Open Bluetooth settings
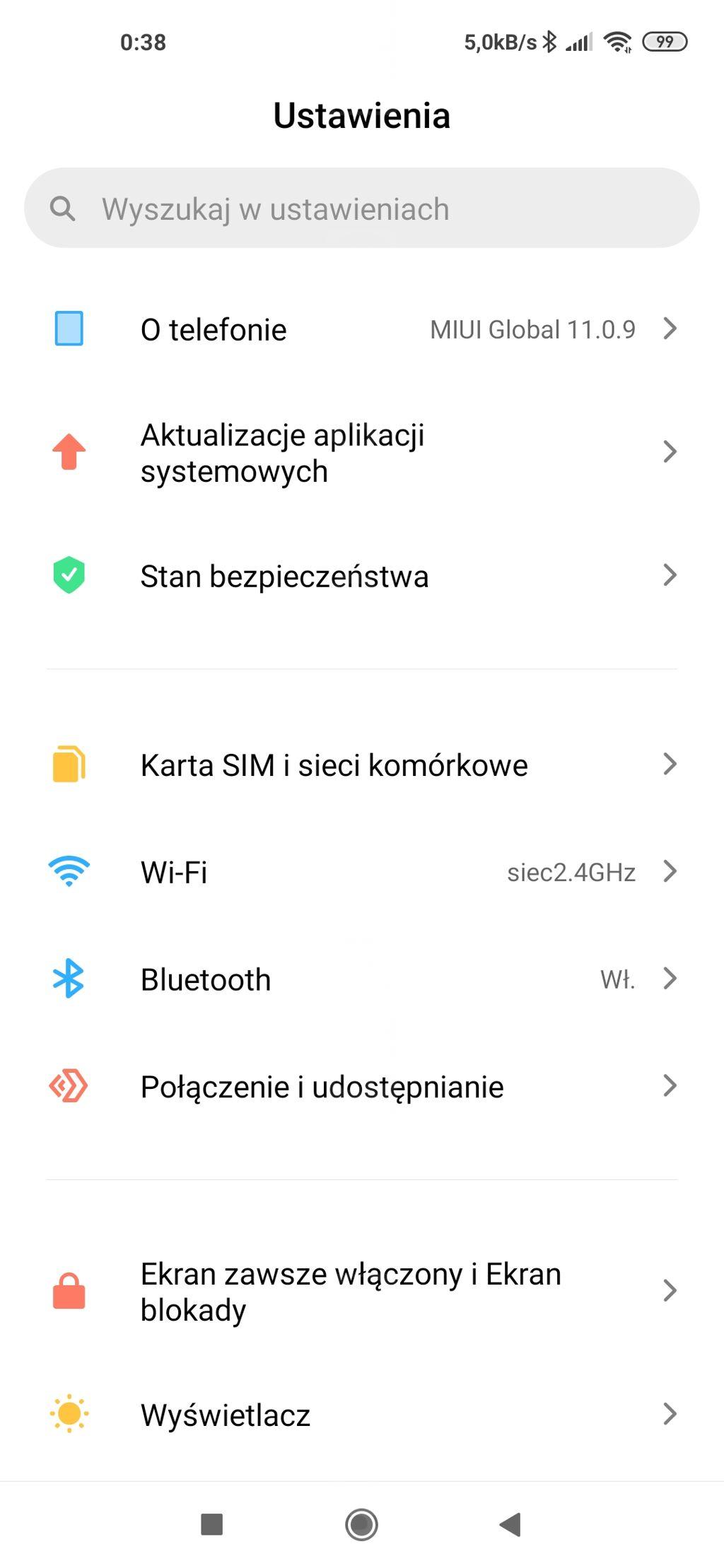Image resolution: width=724 pixels, height=1568 pixels. point(361,979)
